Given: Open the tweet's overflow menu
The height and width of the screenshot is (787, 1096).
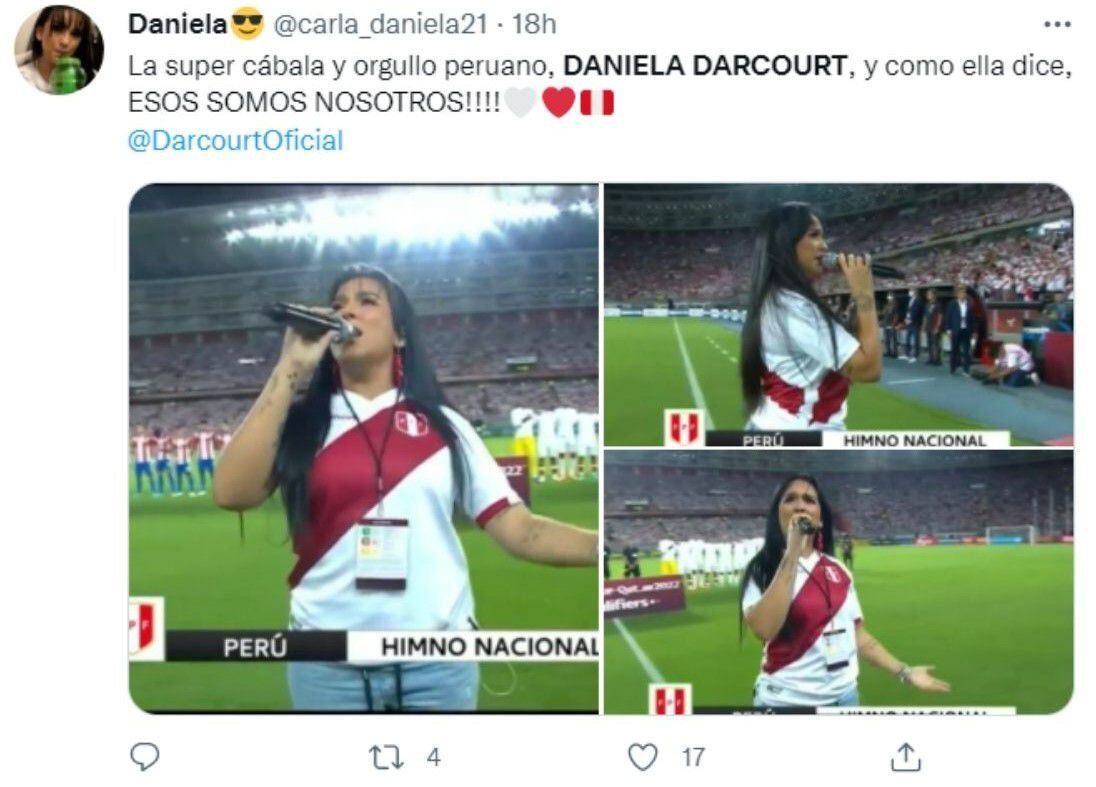Looking at the screenshot, I should coord(1057,24).
